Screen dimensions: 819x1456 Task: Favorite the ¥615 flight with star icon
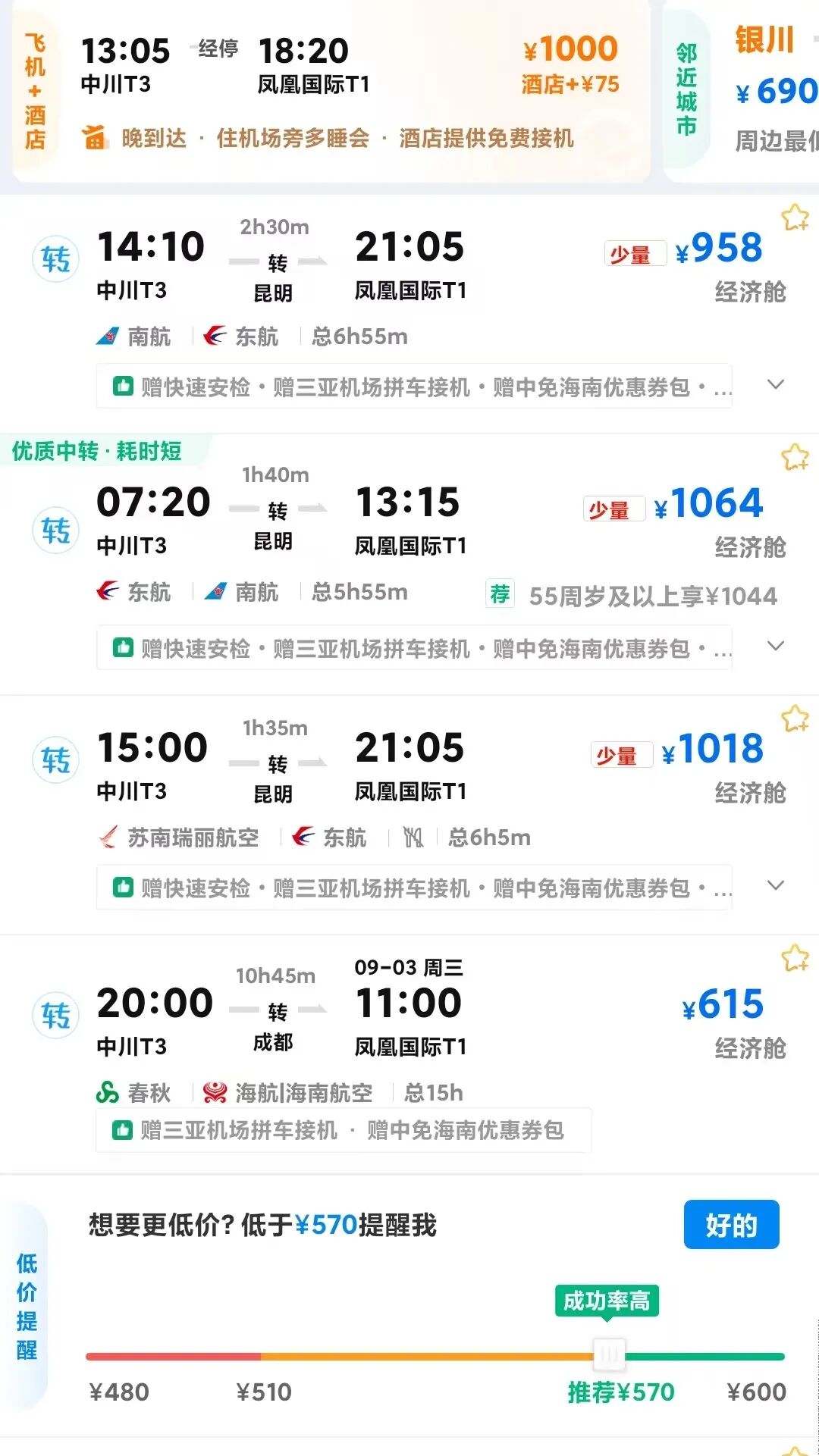pos(795,958)
